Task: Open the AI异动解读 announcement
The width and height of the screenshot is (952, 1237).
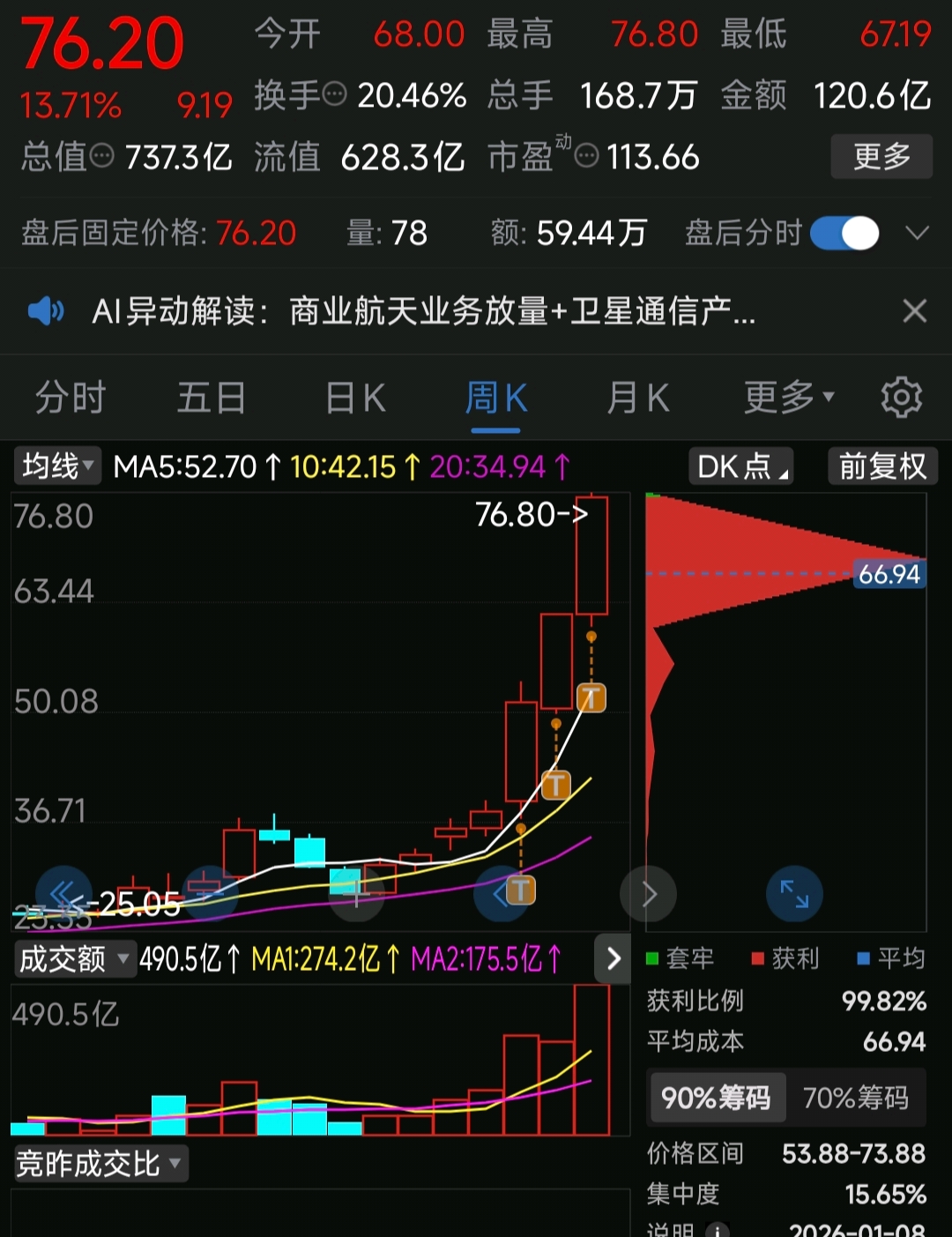Action: (x=423, y=311)
